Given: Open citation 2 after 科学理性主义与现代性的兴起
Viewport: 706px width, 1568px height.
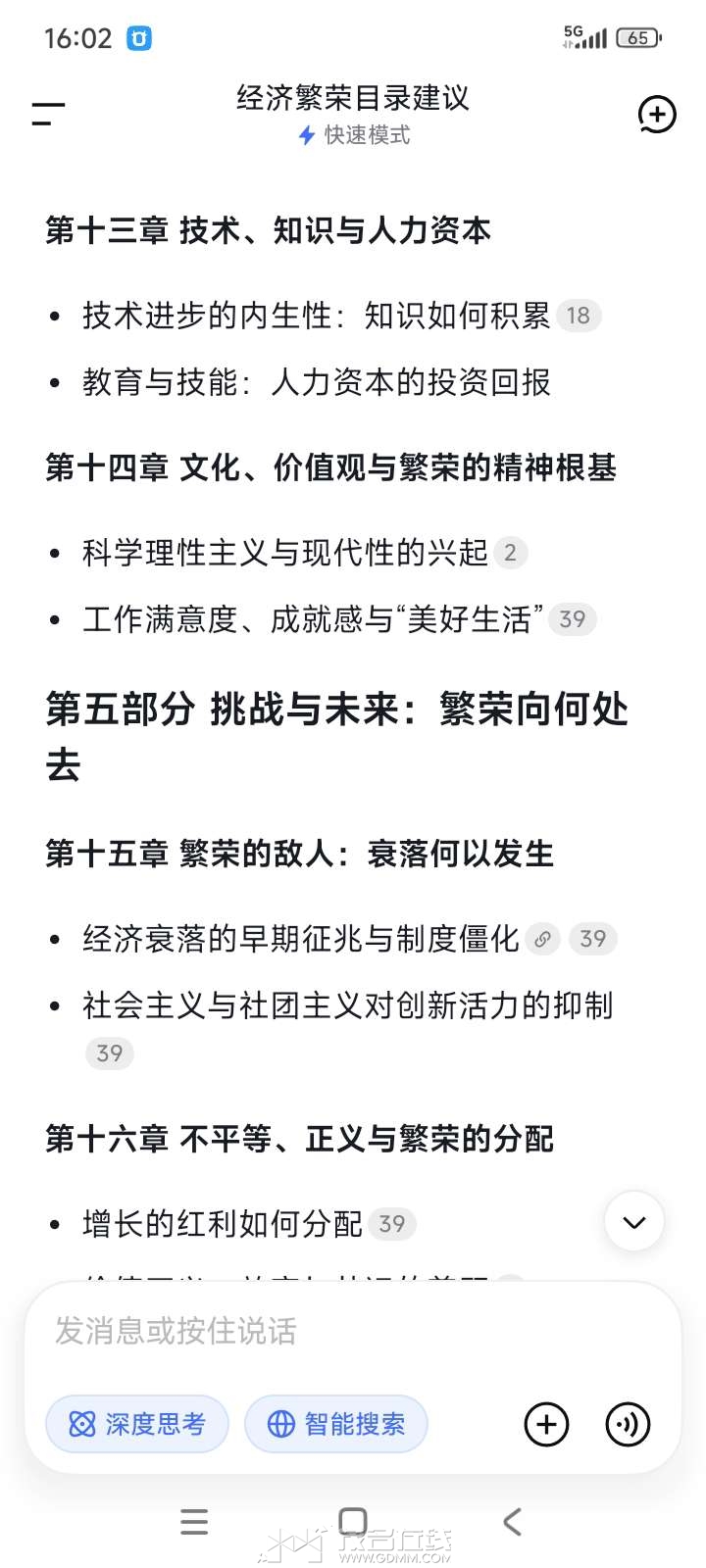Looking at the screenshot, I should point(510,553).
